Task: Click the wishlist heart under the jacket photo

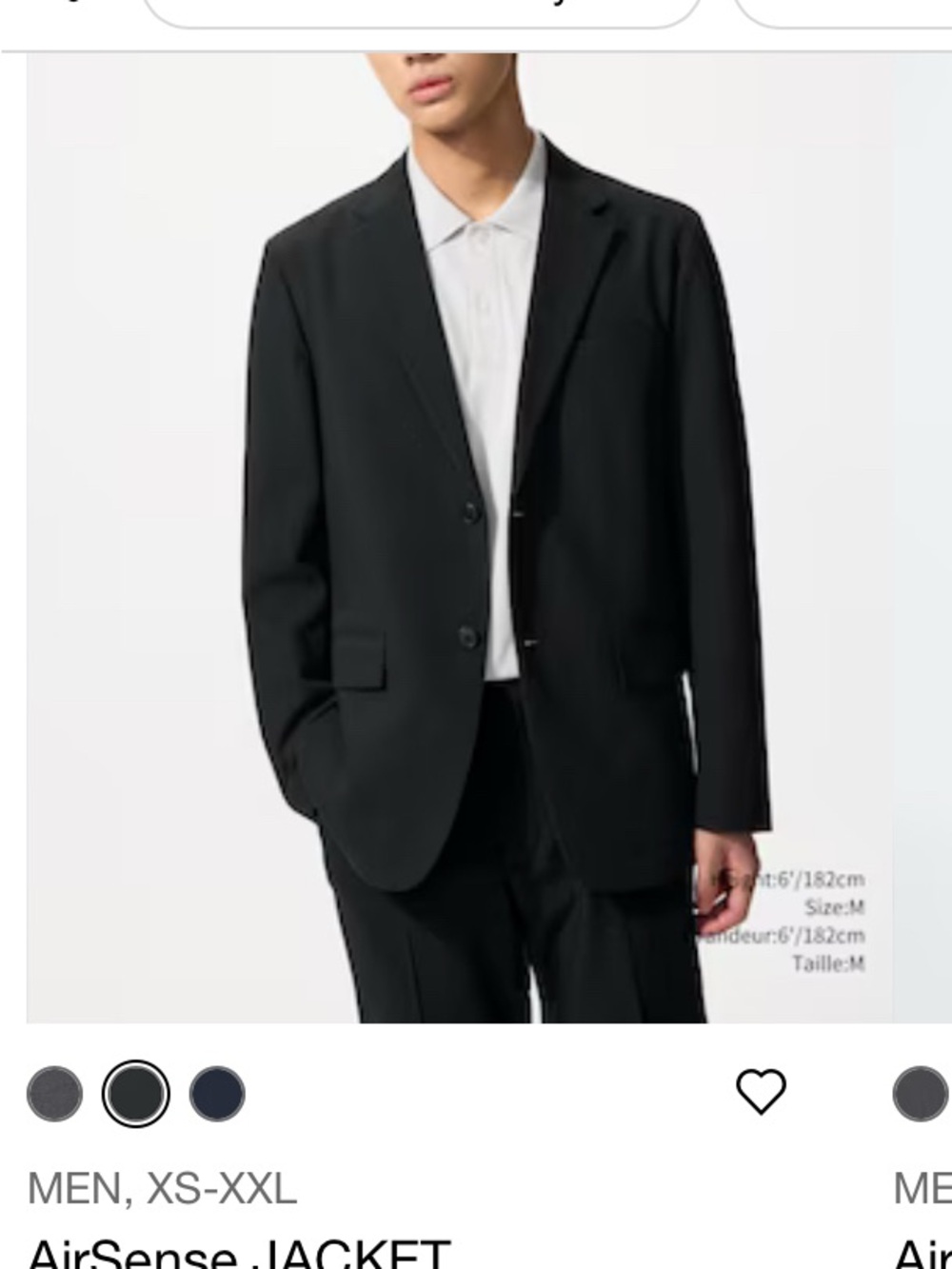Action: click(x=760, y=1091)
